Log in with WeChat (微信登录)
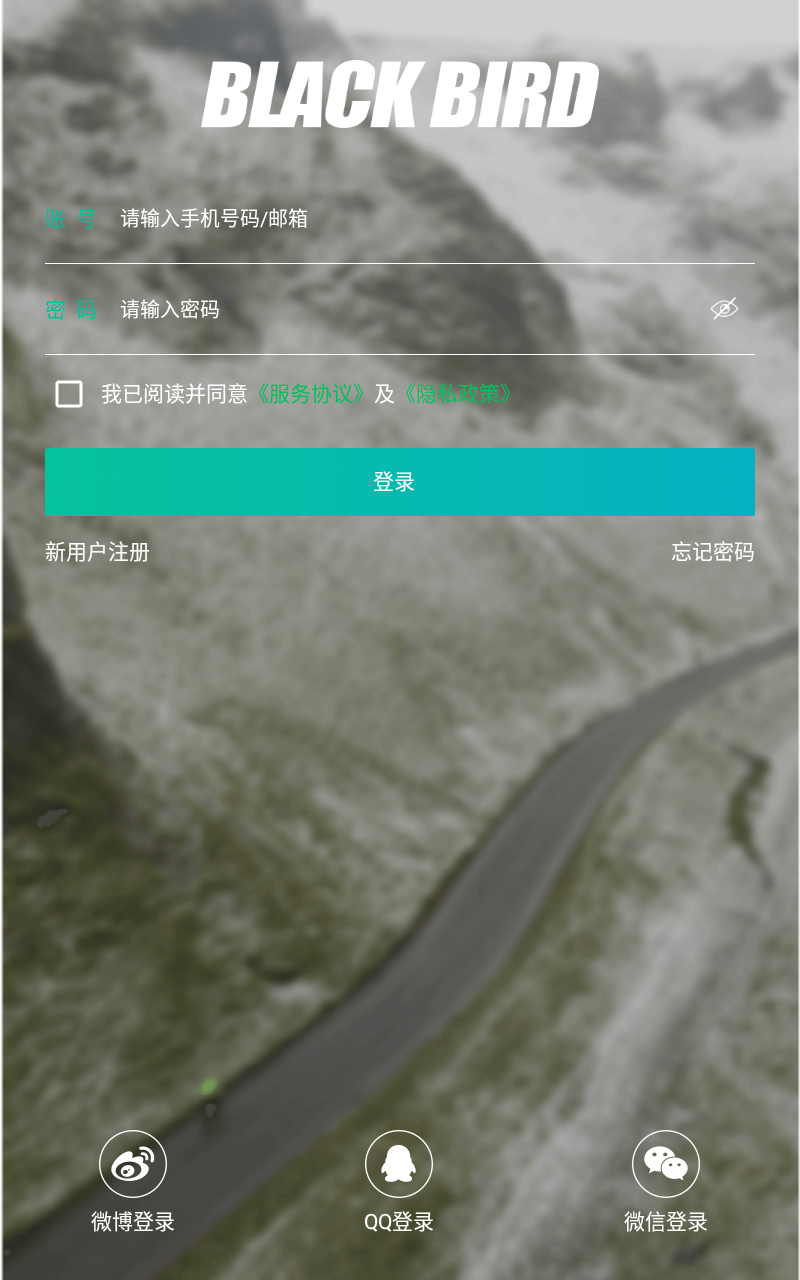Image resolution: width=800 pixels, height=1280 pixels. [666, 1165]
